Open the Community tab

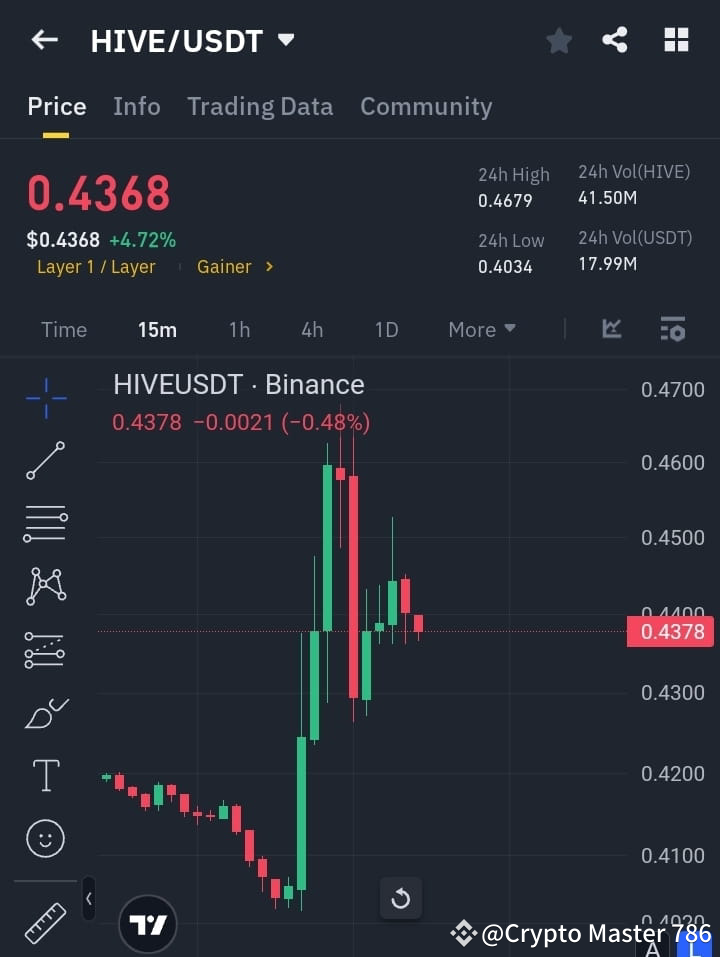(x=426, y=106)
